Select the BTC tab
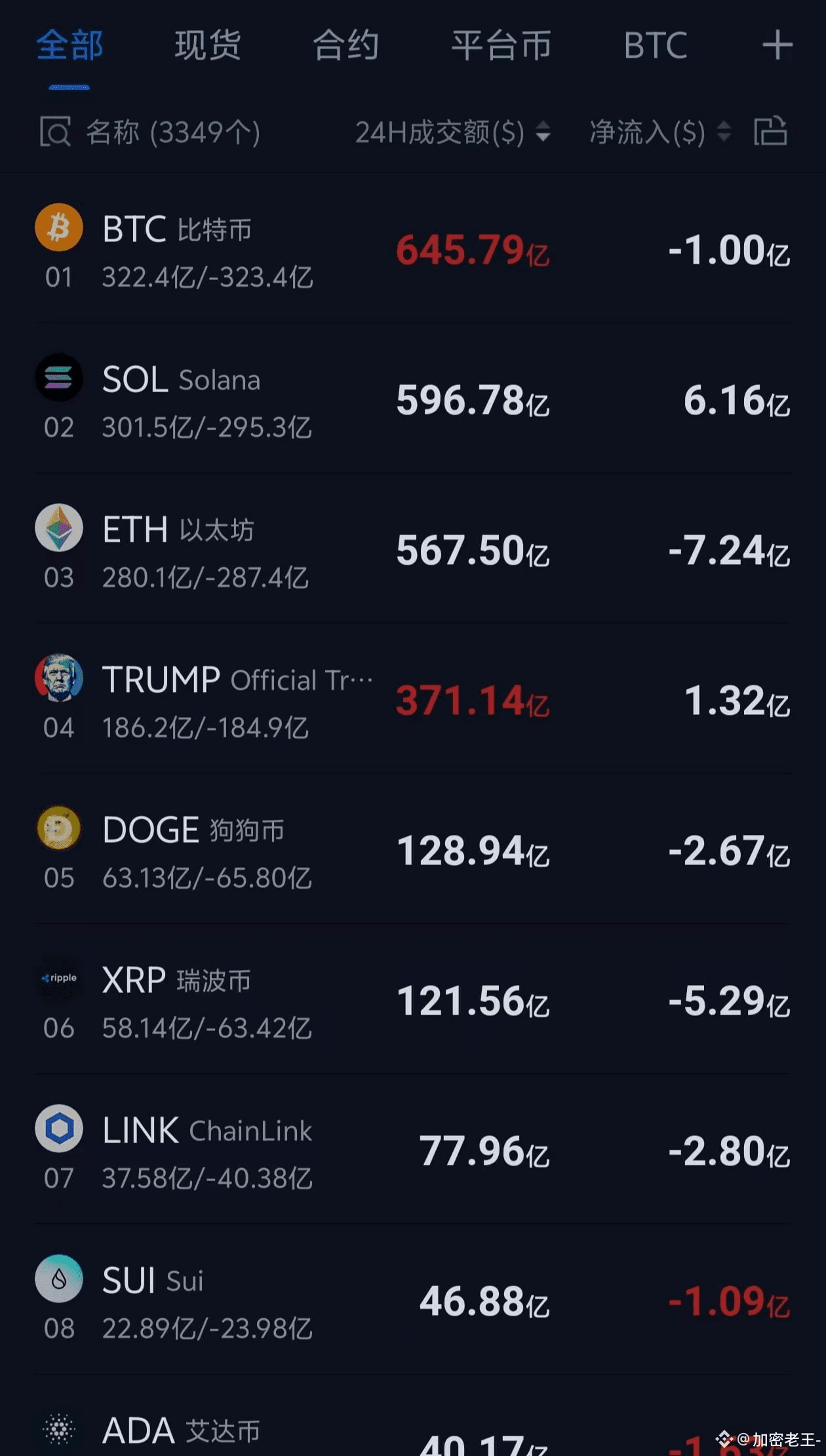The width and height of the screenshot is (826, 1456). coord(655,45)
